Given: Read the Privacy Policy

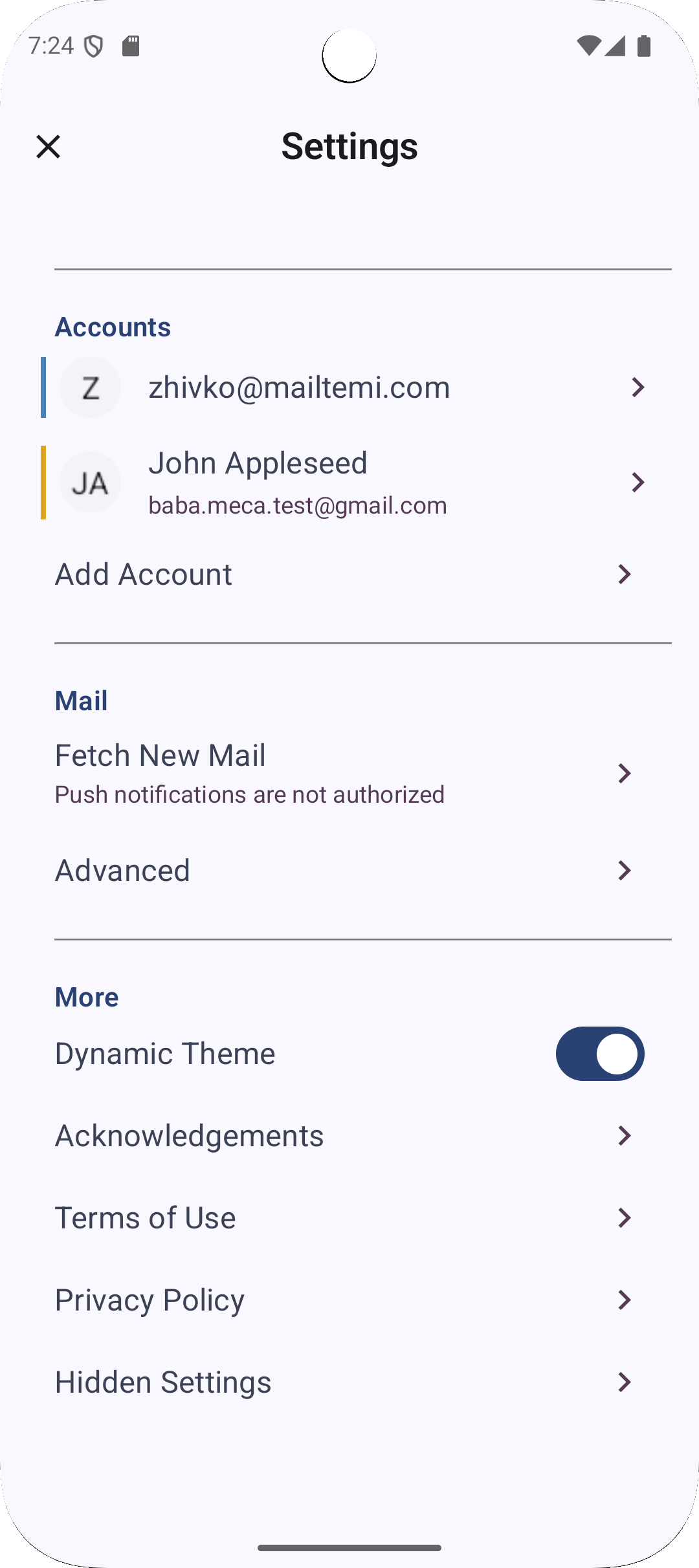Looking at the screenshot, I should (x=349, y=1300).
